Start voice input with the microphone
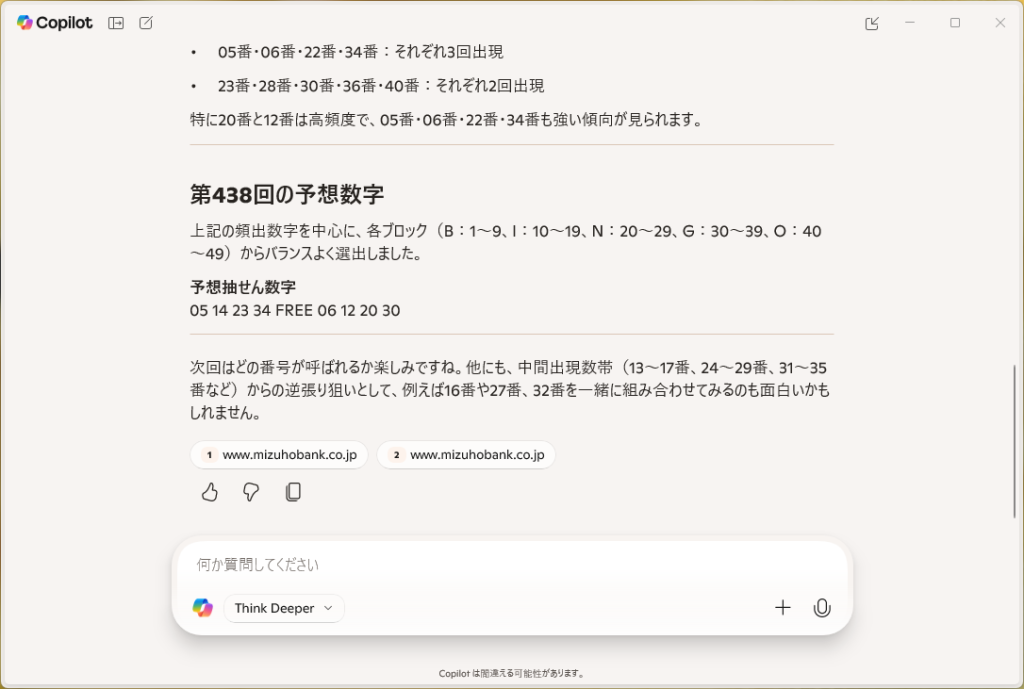 tap(822, 608)
